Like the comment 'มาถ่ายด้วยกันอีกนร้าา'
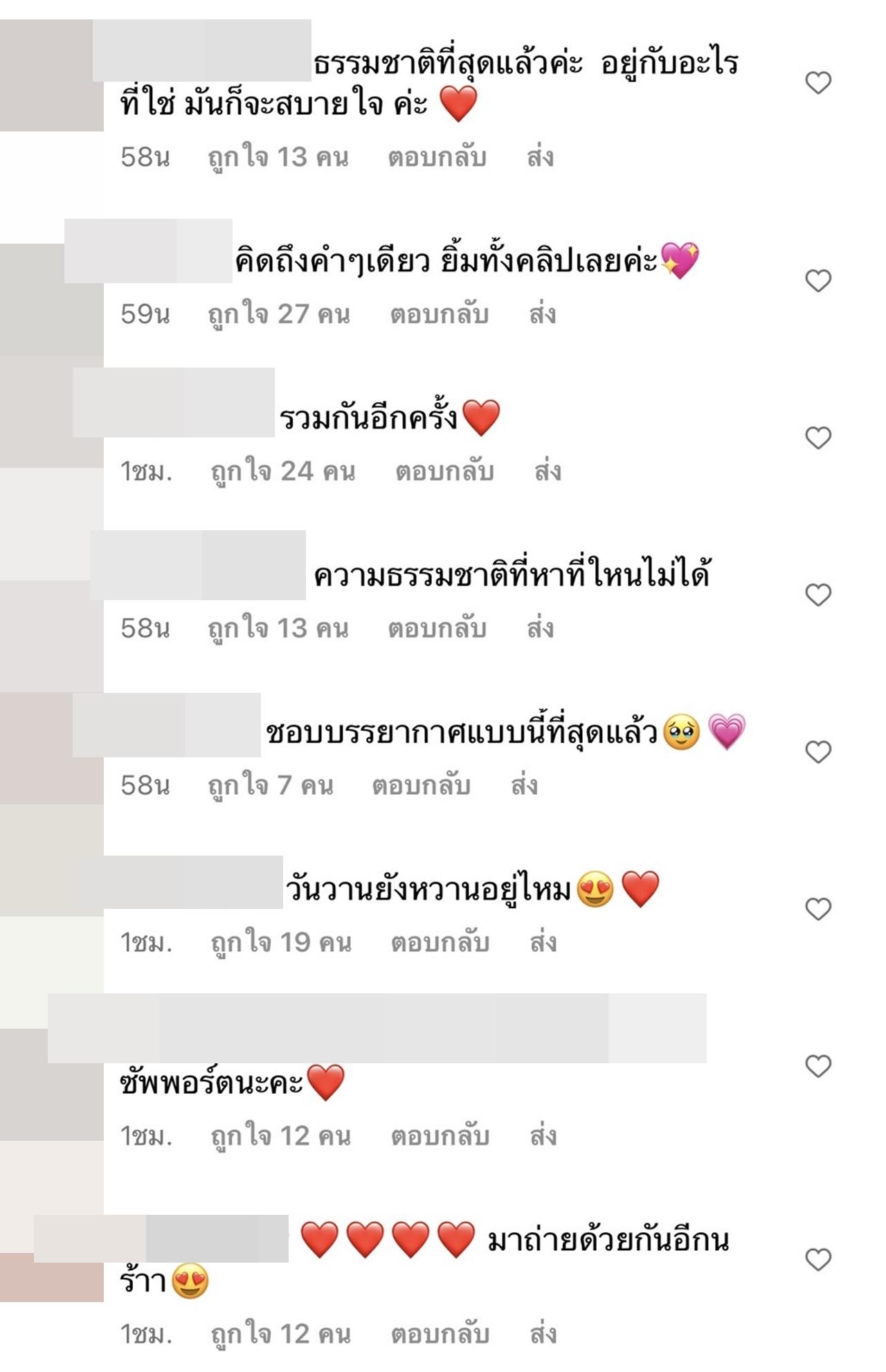 point(817,1259)
